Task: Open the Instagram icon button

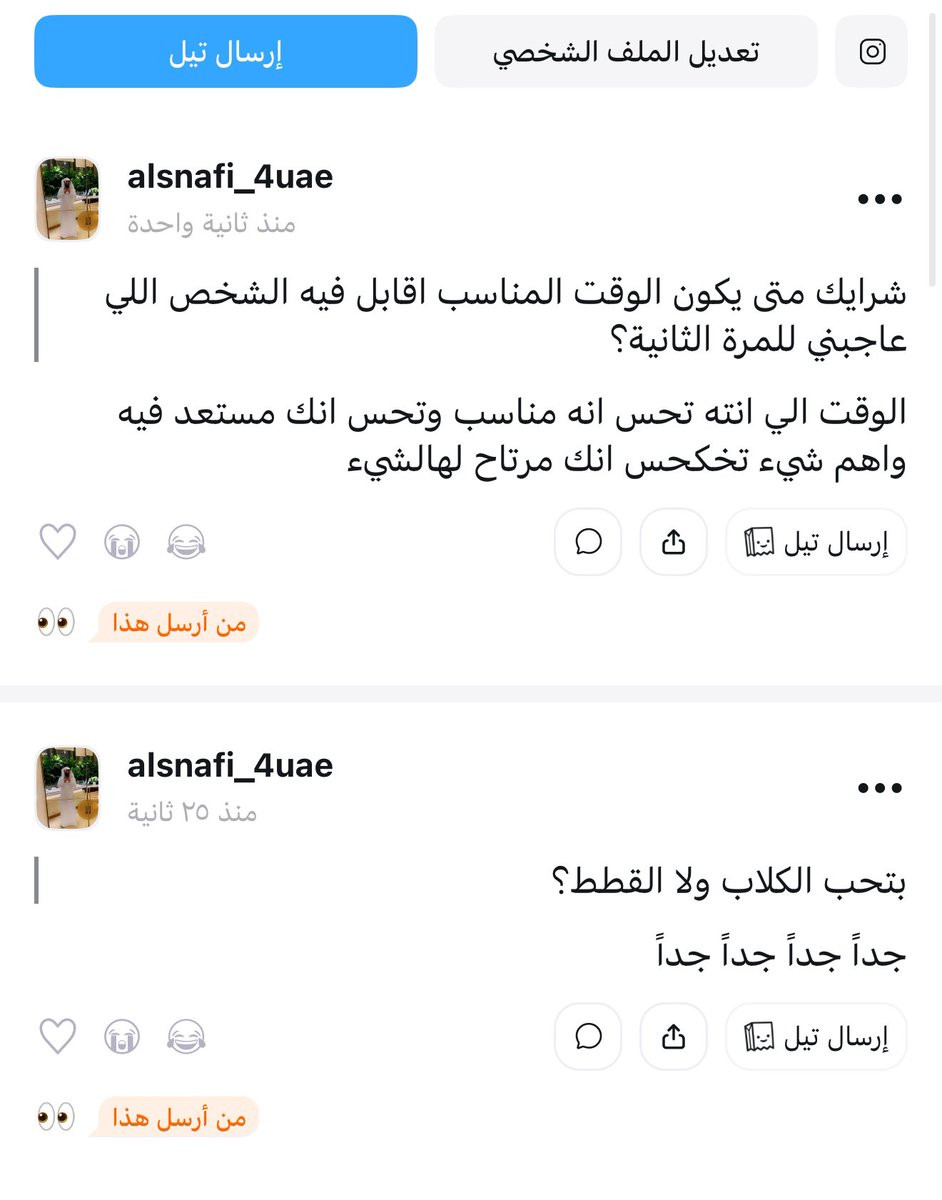Action: pyautogui.click(x=872, y=52)
